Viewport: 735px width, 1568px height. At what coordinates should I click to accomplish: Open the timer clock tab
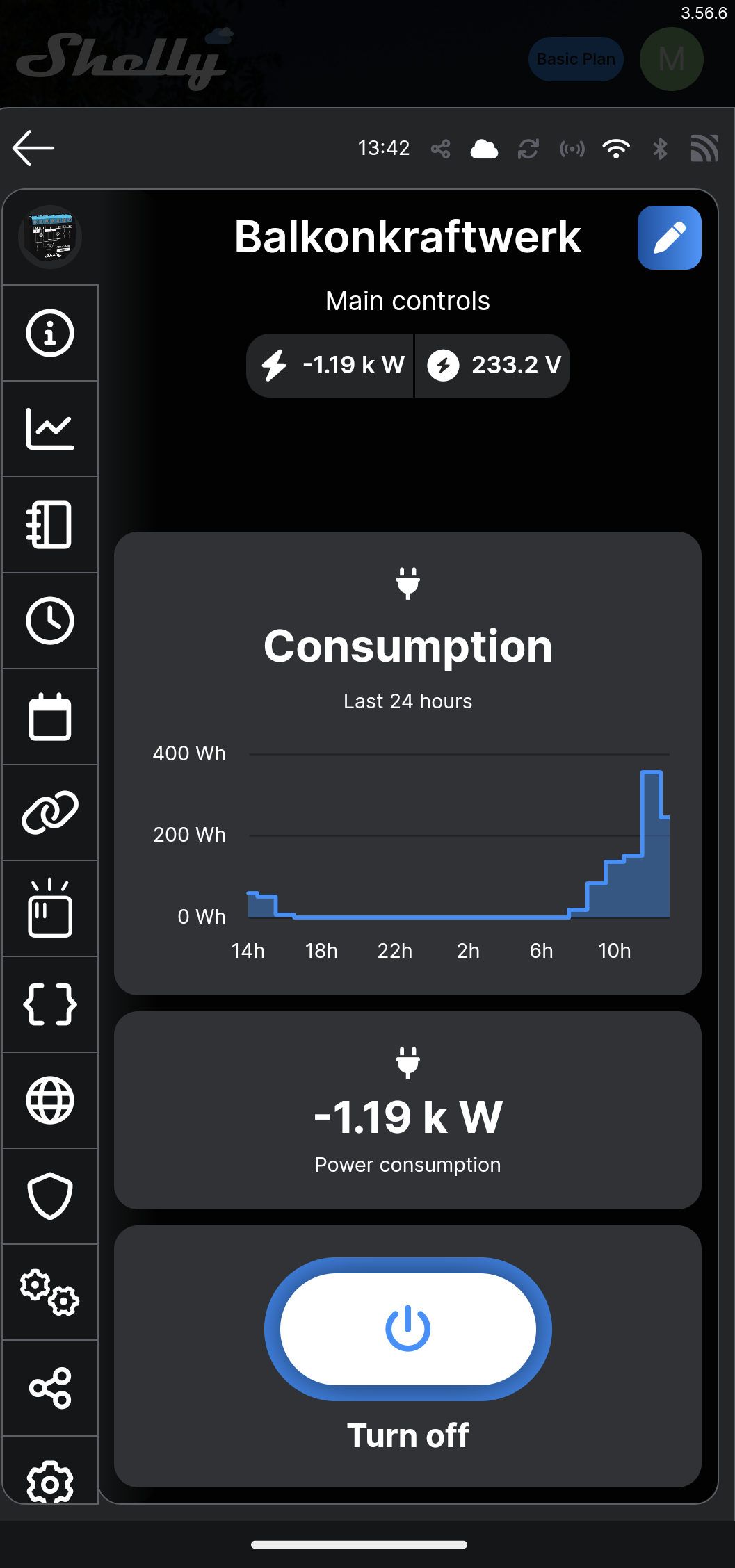click(x=50, y=621)
